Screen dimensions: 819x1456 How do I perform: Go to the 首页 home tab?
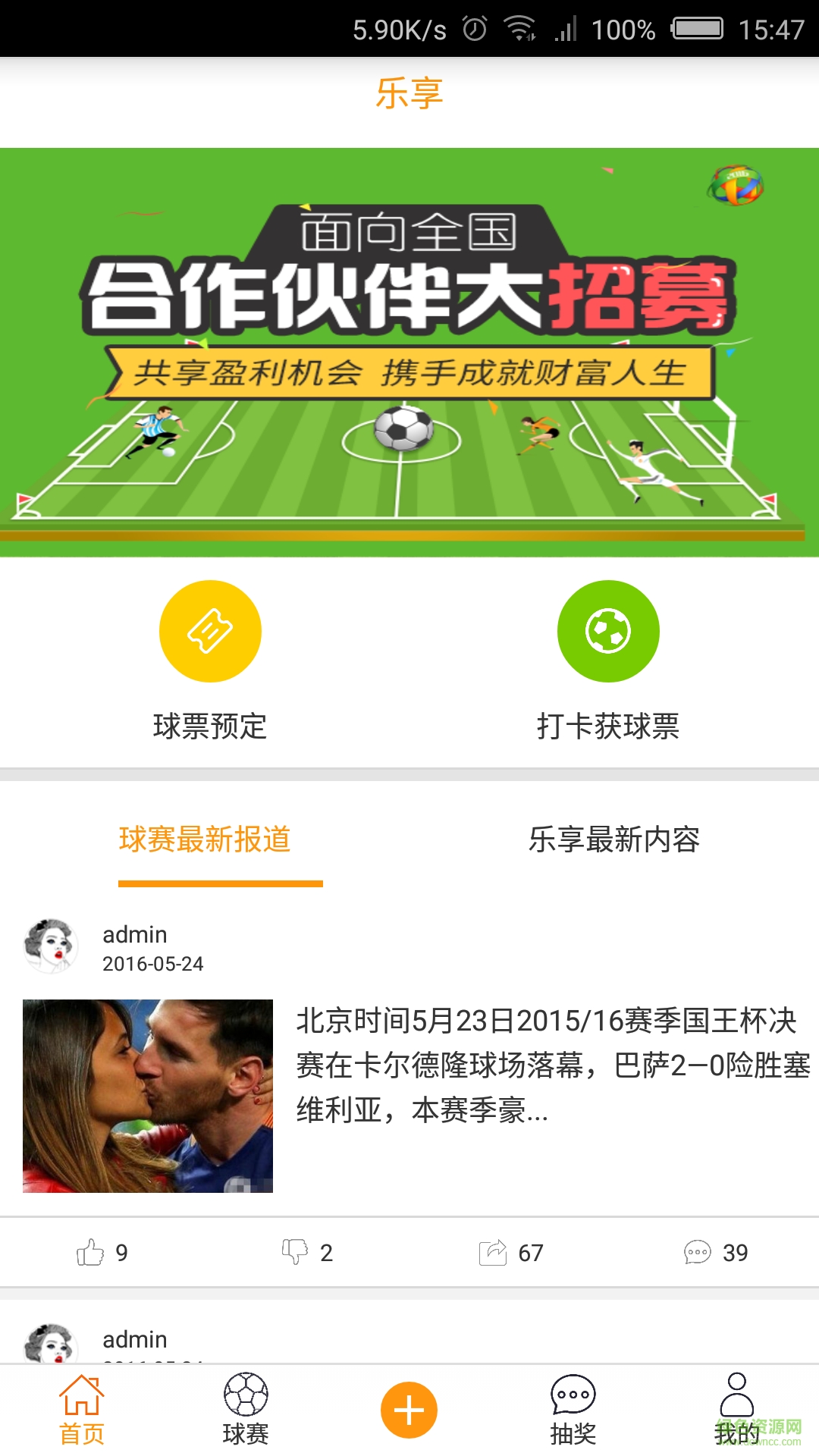[x=82, y=1410]
